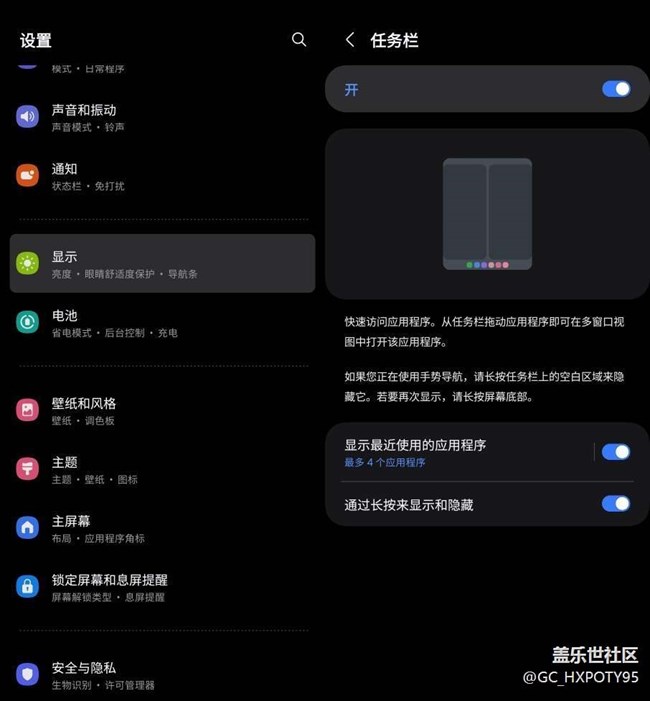The height and width of the screenshot is (701, 650).
Task: Select the 显示 settings row
Action: (162, 264)
